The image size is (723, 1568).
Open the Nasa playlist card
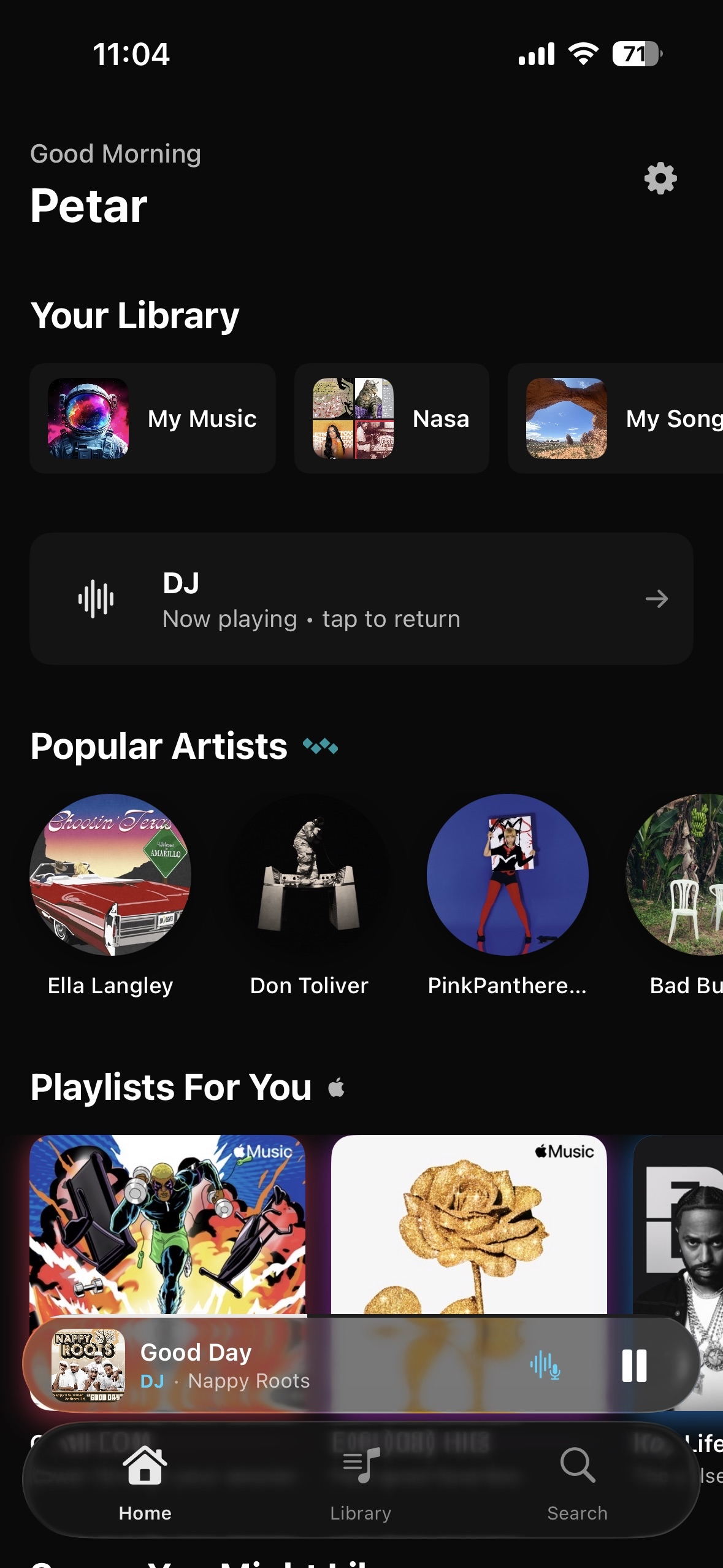(391, 418)
